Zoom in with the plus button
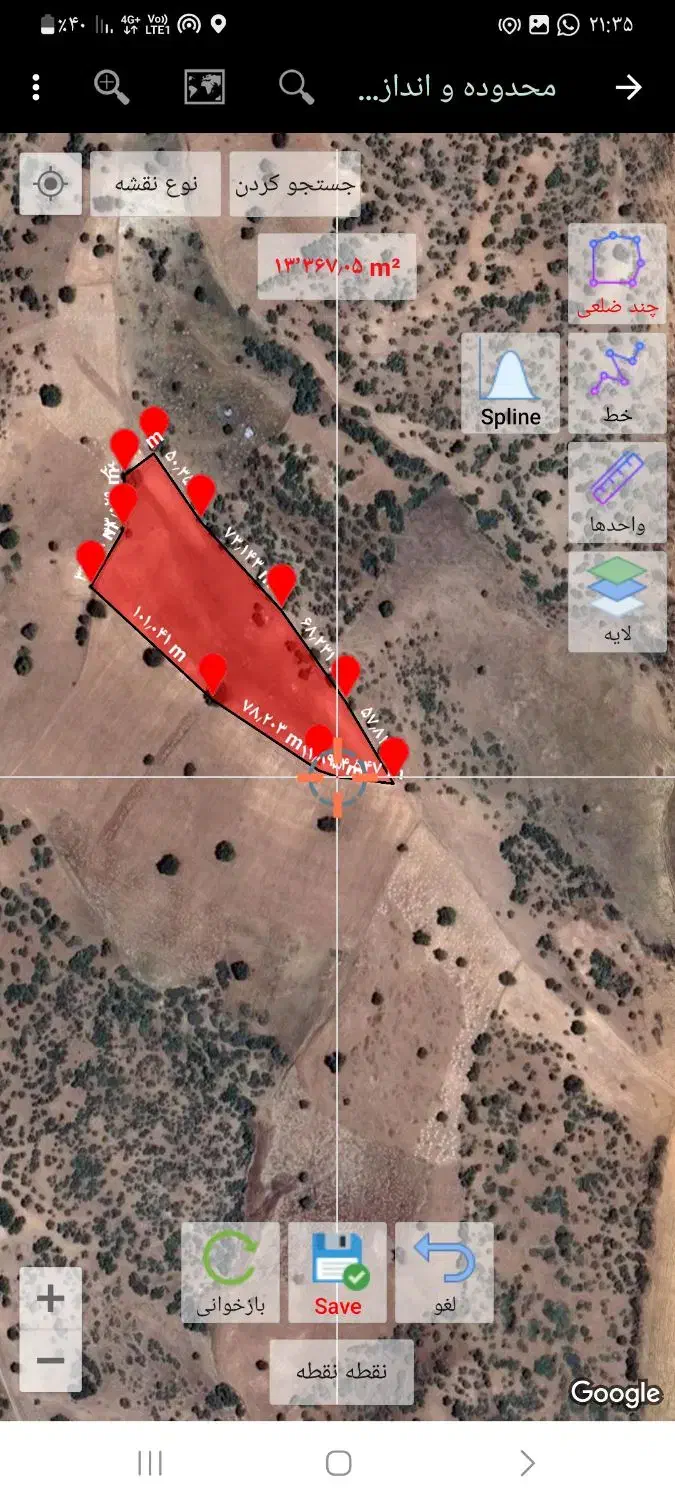The height and width of the screenshot is (1500, 675). coord(50,1299)
